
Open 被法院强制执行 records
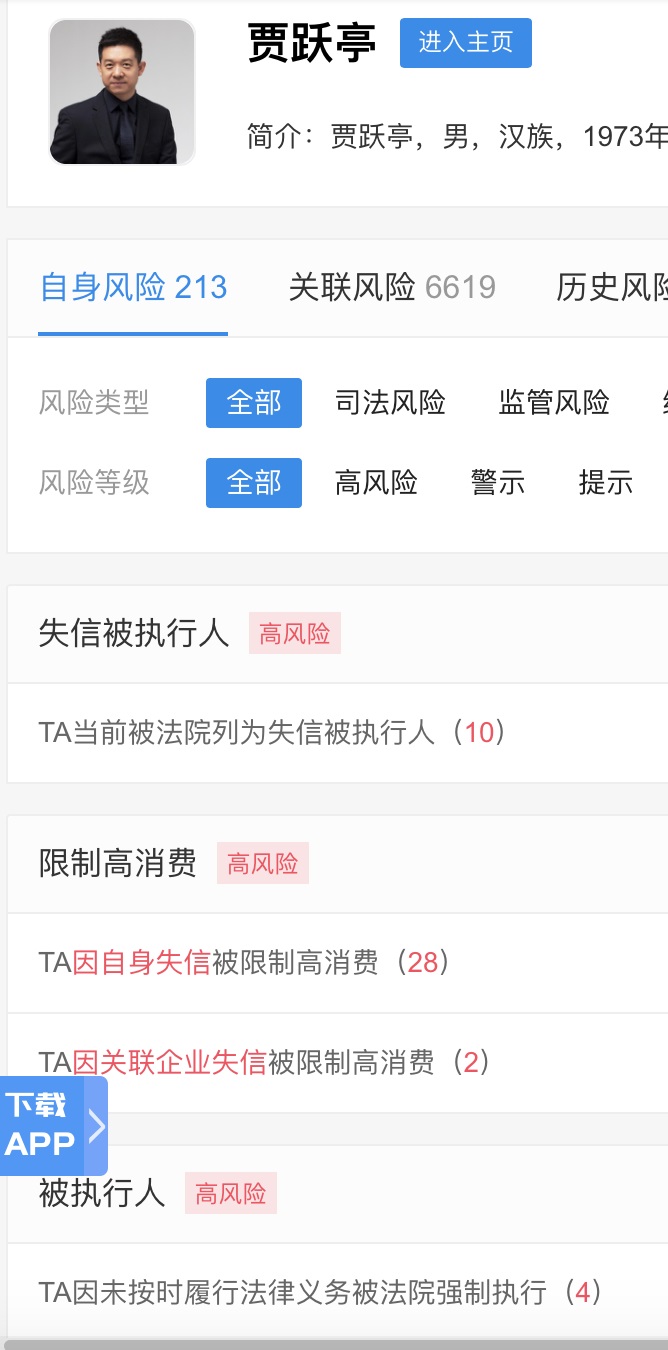pyautogui.click(x=320, y=1292)
